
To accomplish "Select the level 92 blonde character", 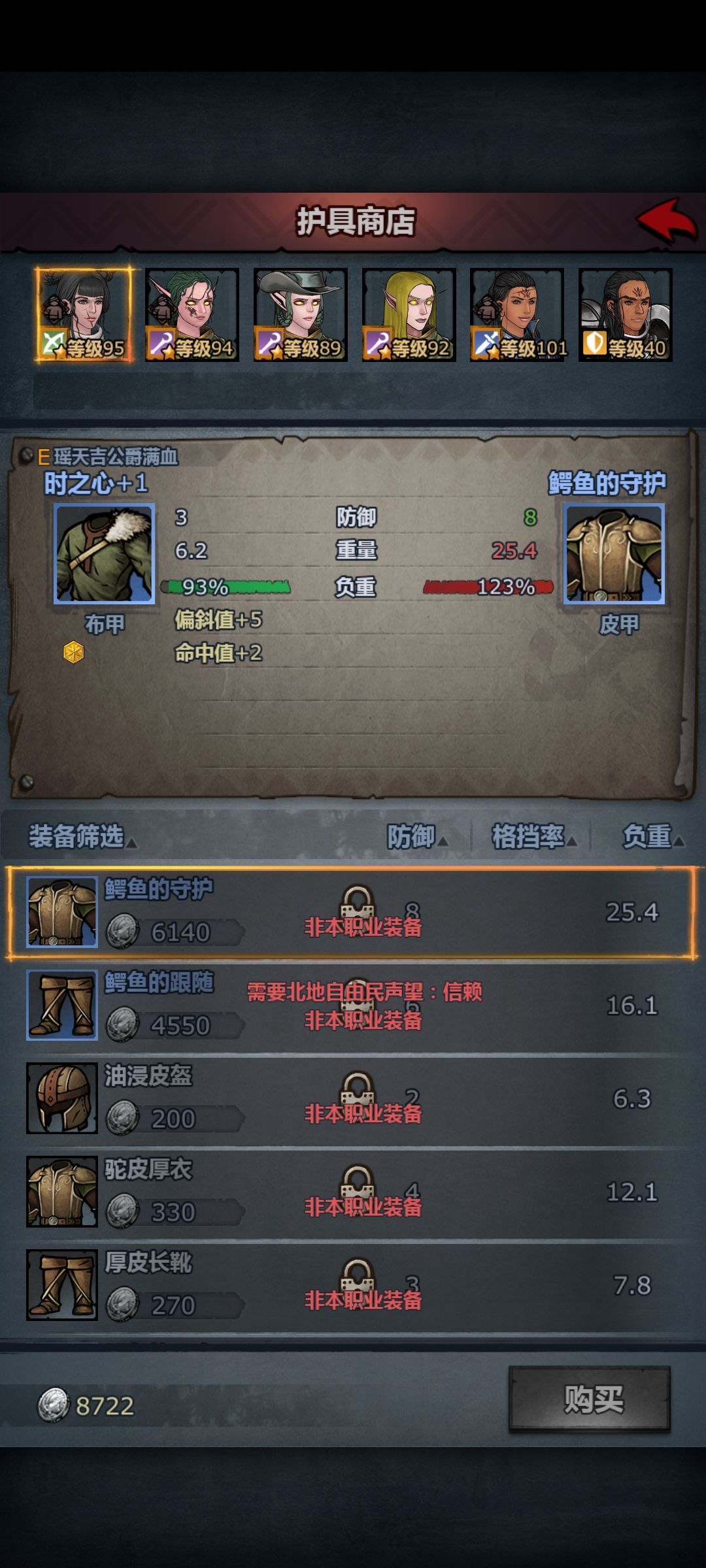I will coord(409,315).
